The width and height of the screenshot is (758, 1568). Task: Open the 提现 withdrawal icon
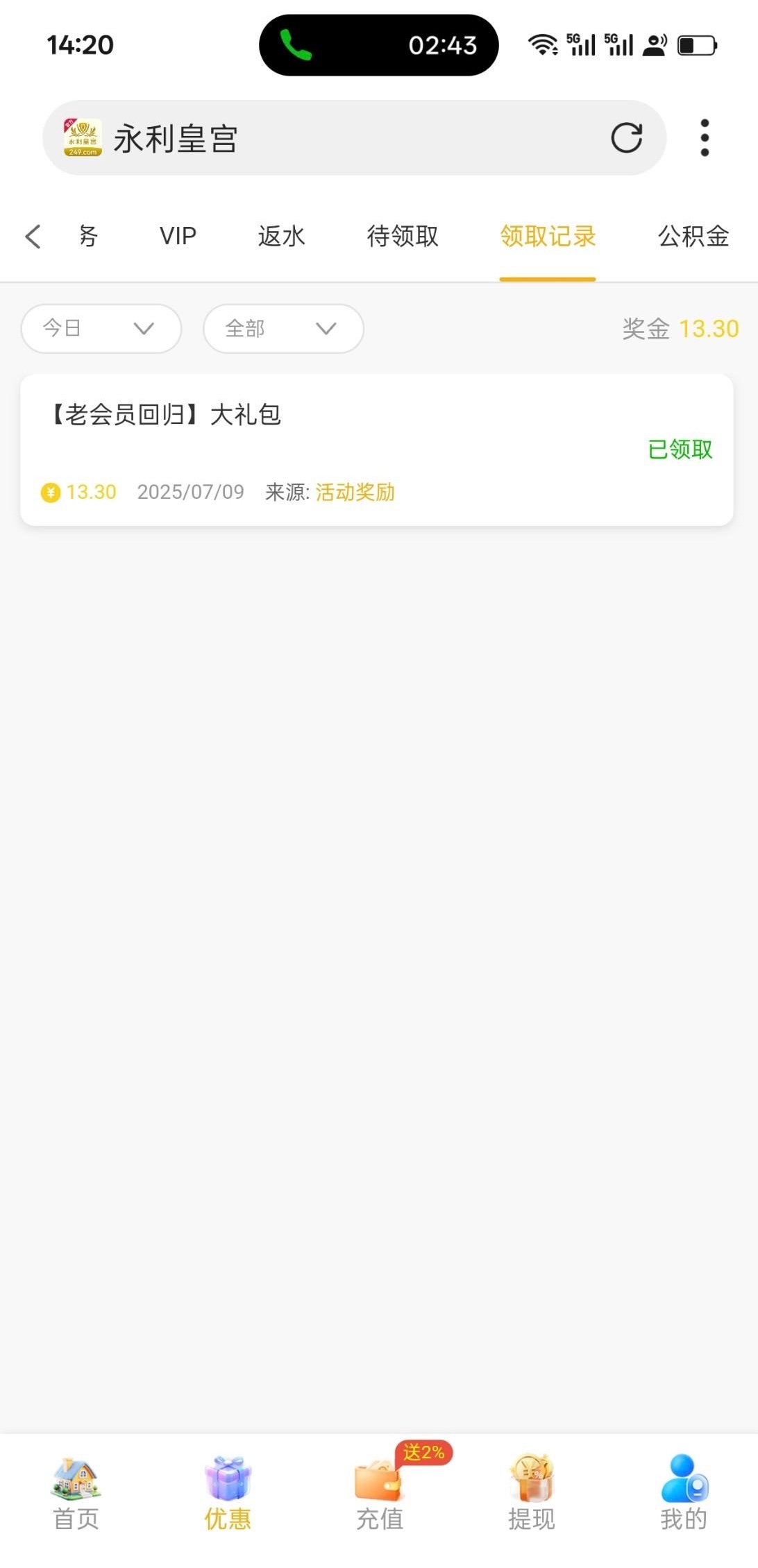click(x=532, y=1478)
